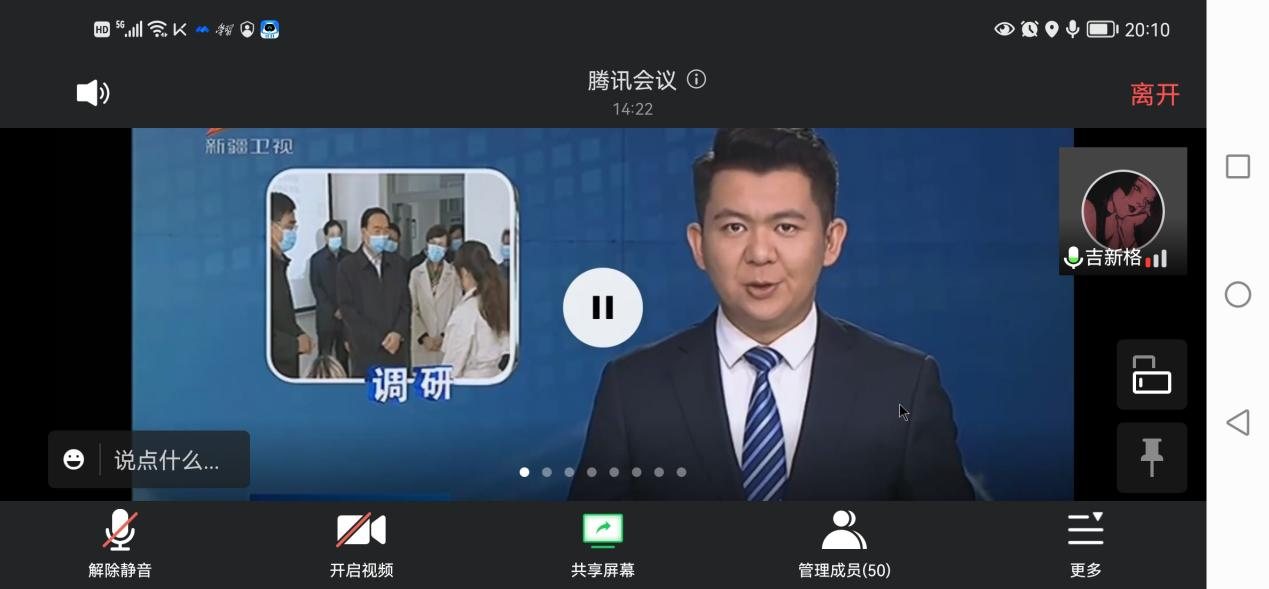Open meeting info next to 腾讯会议
This screenshot has width=1269, height=589.
[697, 80]
